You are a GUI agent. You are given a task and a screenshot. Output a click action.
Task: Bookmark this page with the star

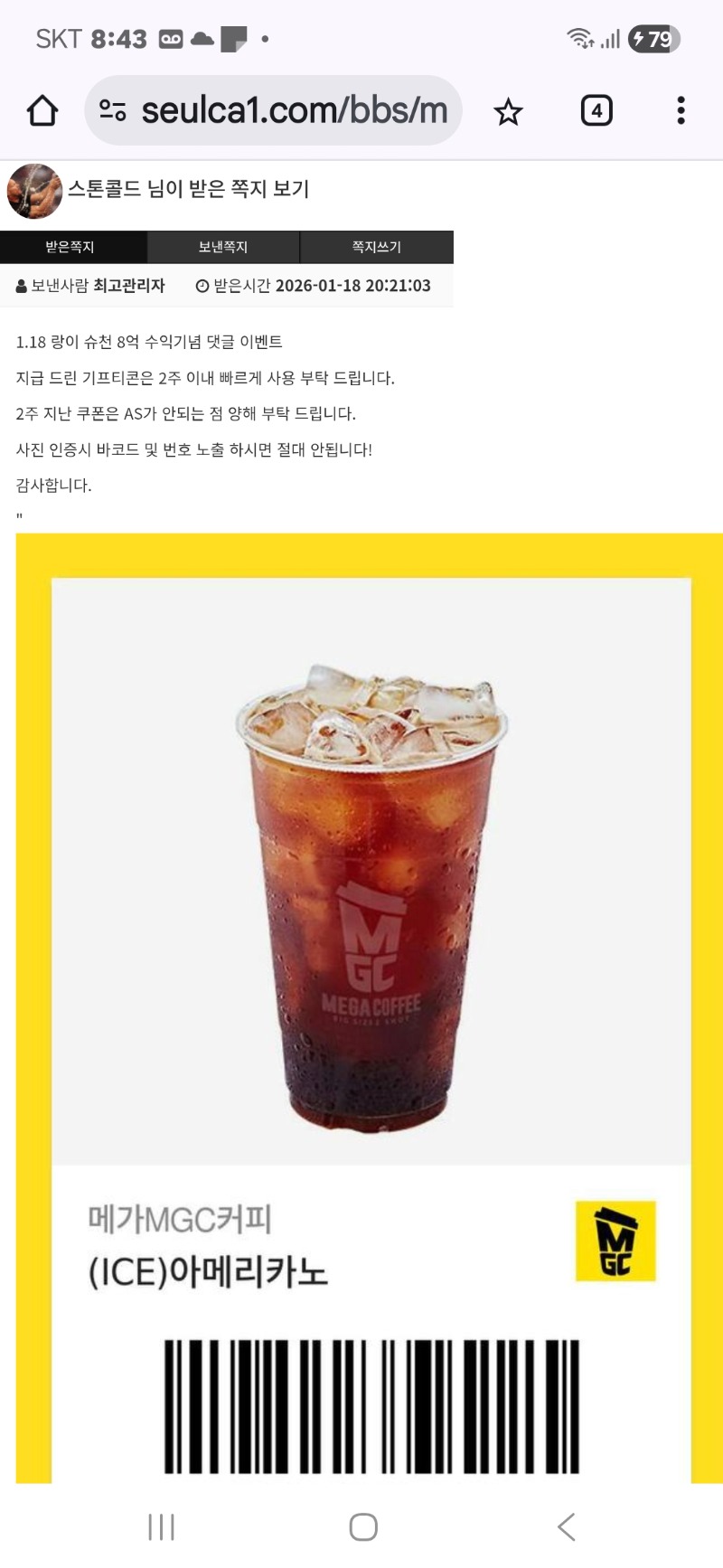(508, 112)
